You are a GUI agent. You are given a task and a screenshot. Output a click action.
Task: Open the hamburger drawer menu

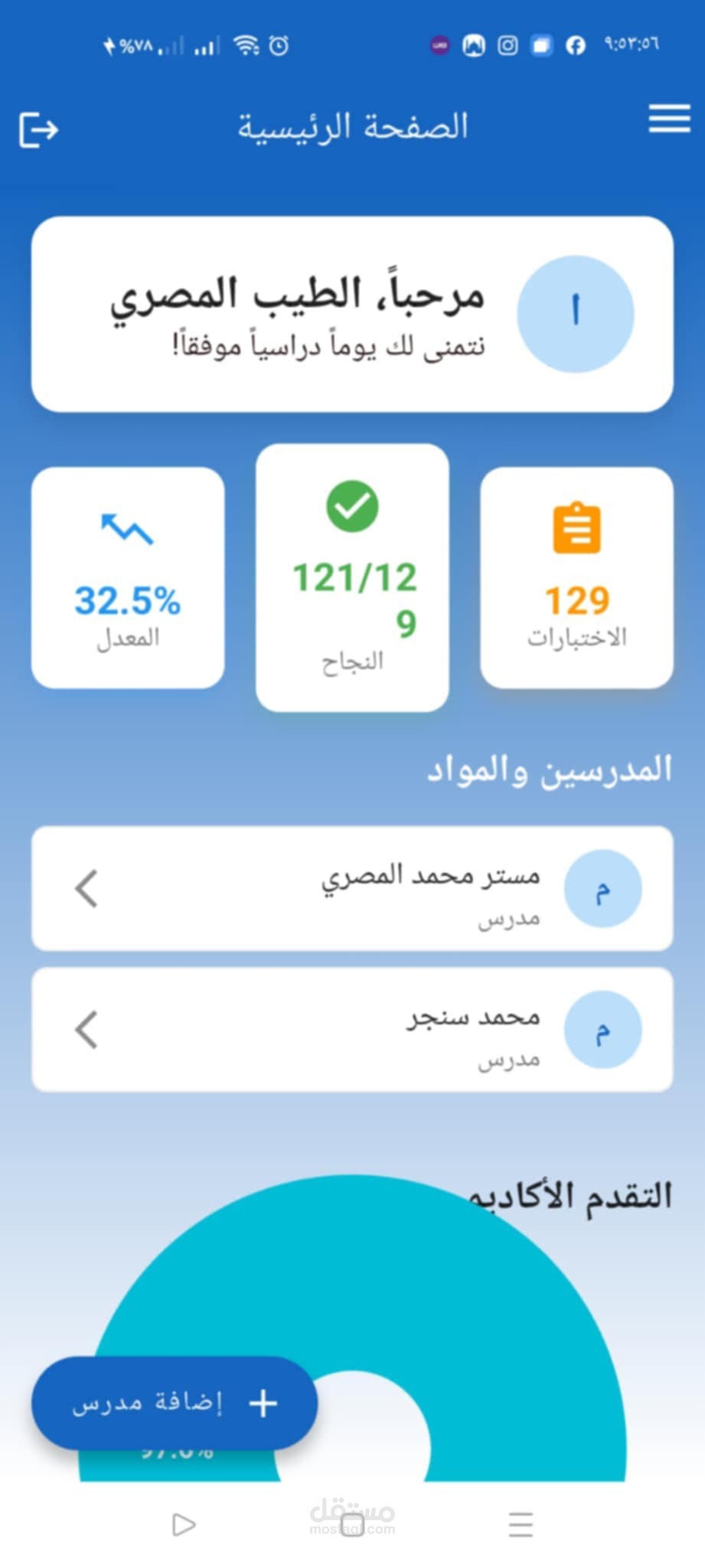tap(669, 119)
